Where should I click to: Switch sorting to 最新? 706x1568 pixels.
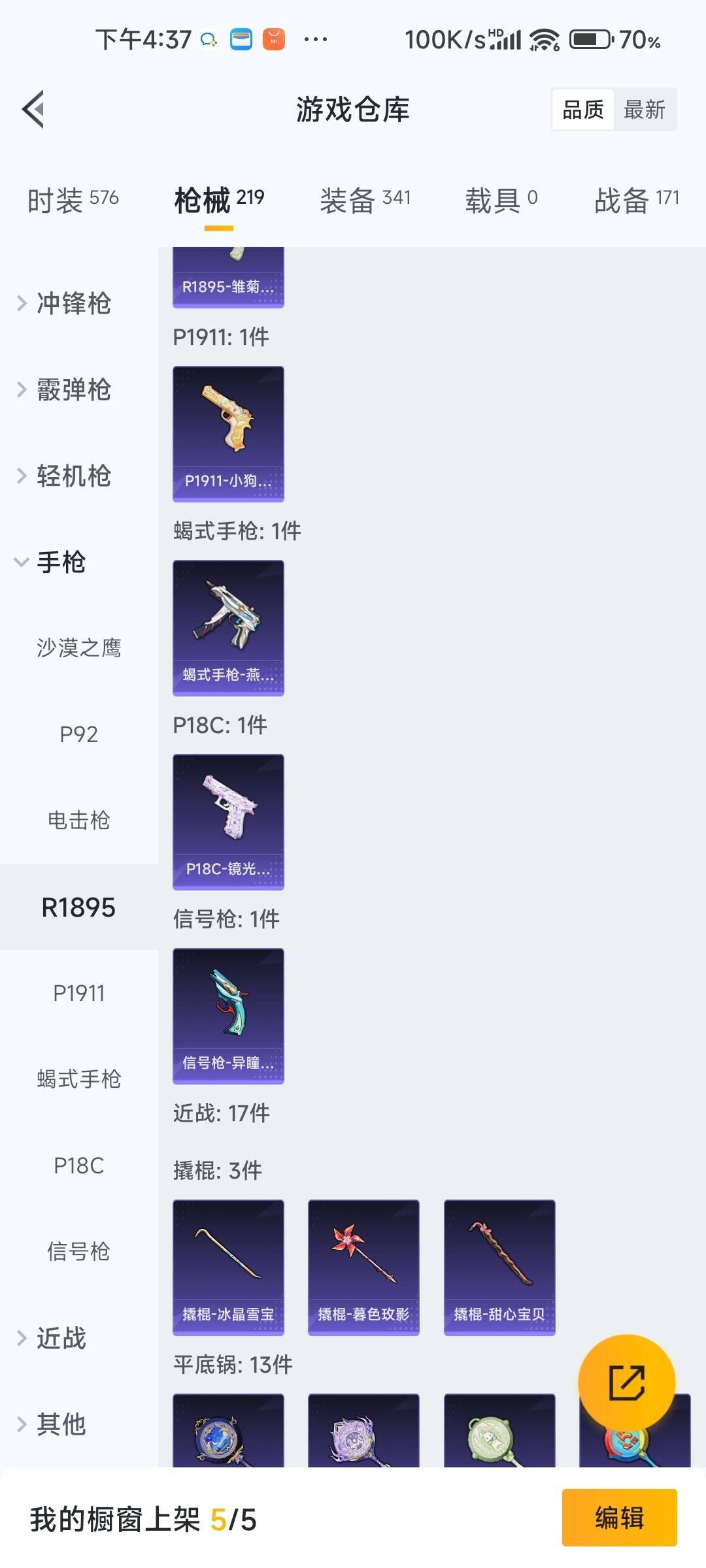pyautogui.click(x=645, y=109)
